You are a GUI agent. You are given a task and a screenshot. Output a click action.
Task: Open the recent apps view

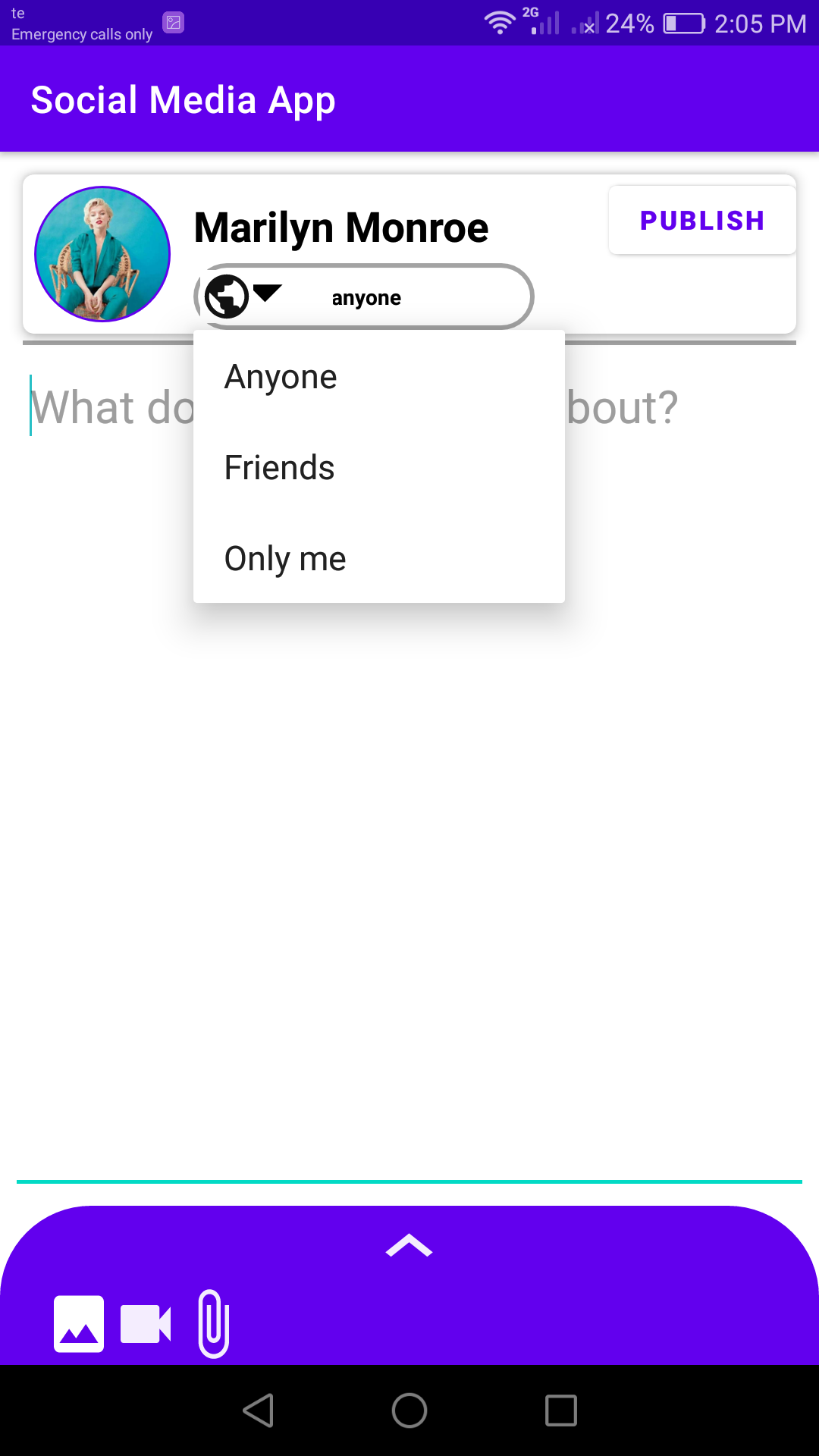[560, 1410]
